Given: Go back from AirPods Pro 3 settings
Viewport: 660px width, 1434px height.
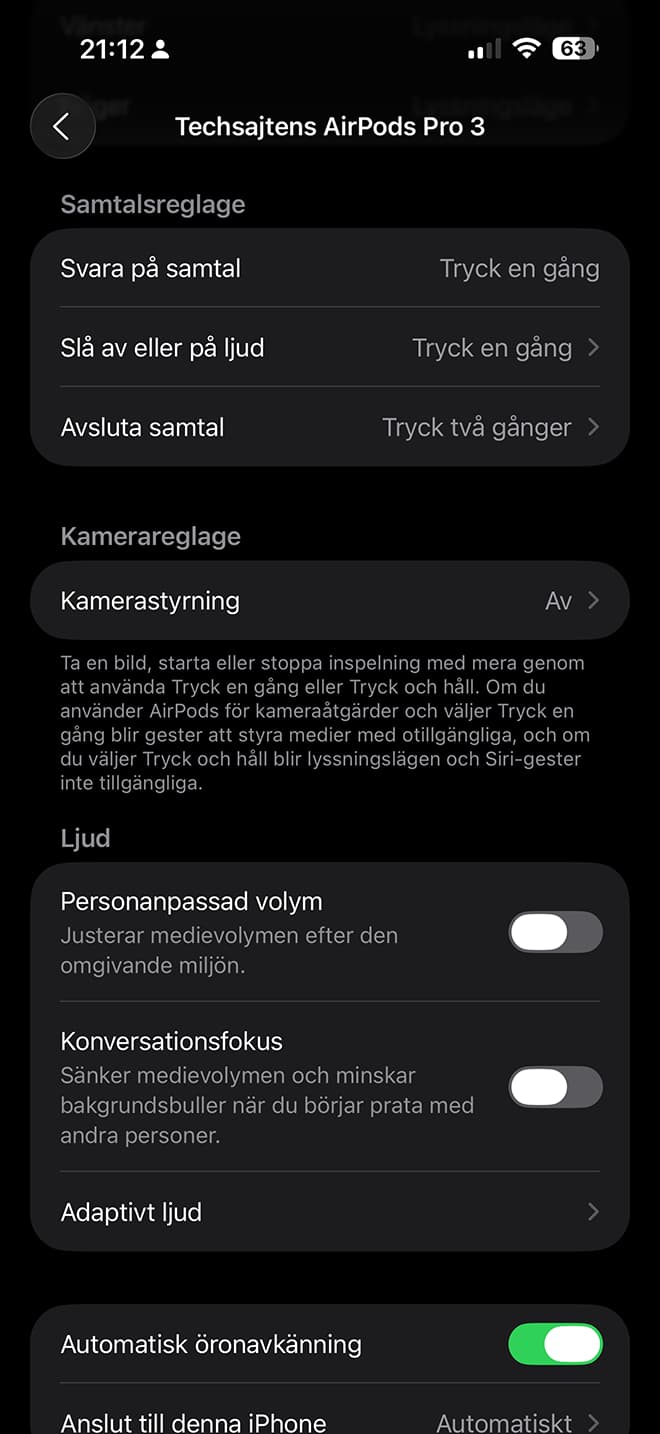Looking at the screenshot, I should point(62,127).
